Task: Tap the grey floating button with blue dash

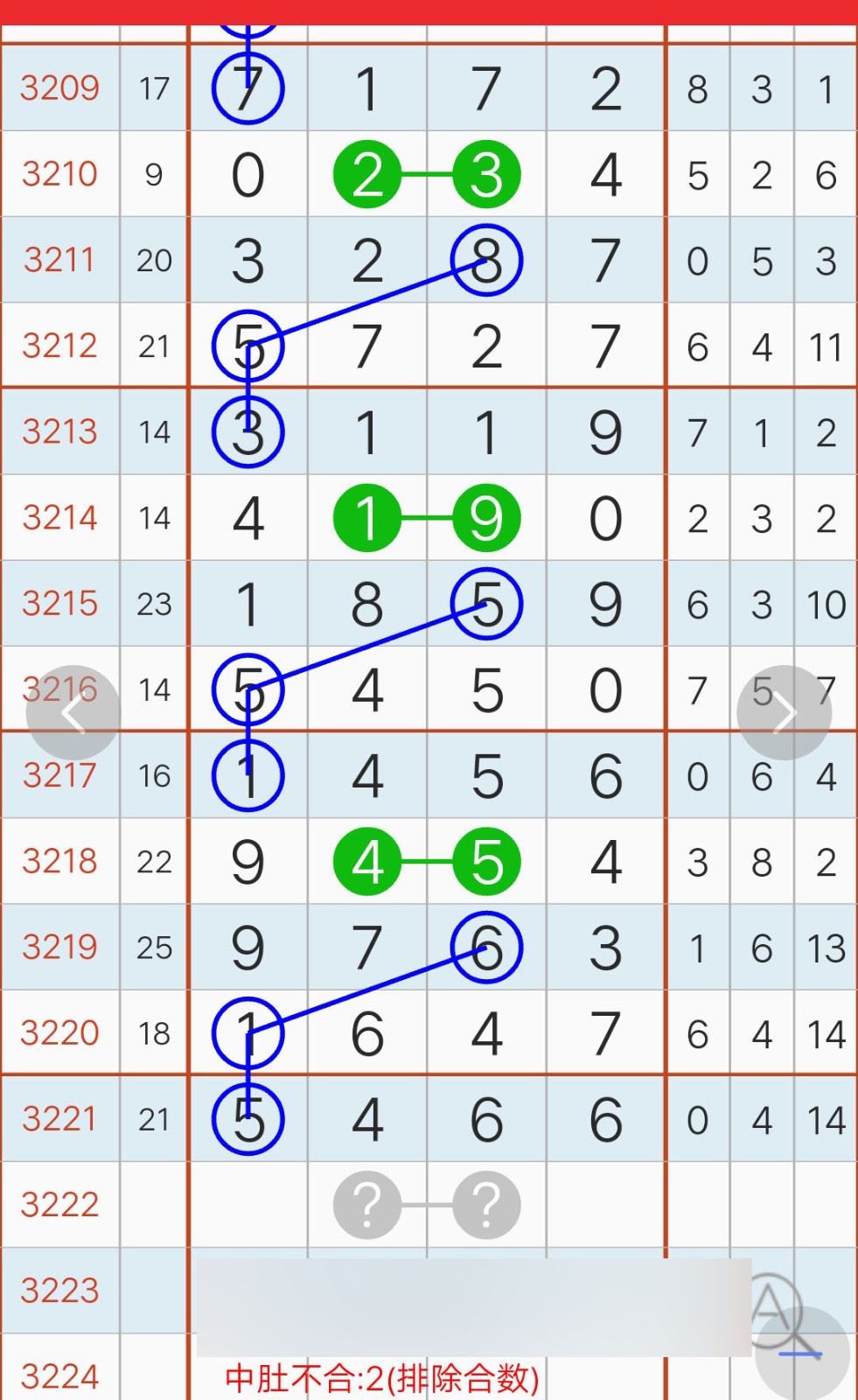Action: coord(802,1354)
